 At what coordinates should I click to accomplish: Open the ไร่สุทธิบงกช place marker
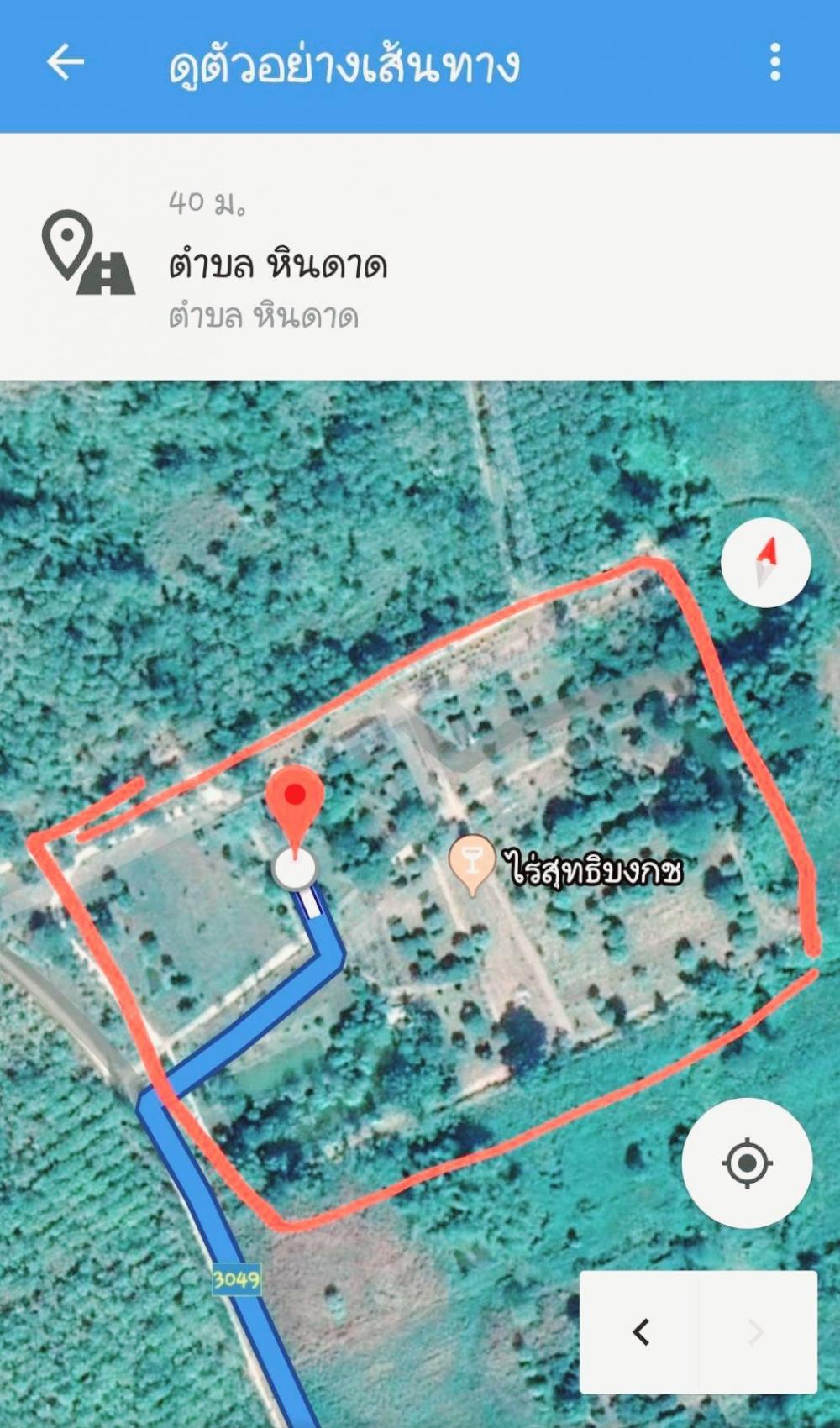[472, 863]
